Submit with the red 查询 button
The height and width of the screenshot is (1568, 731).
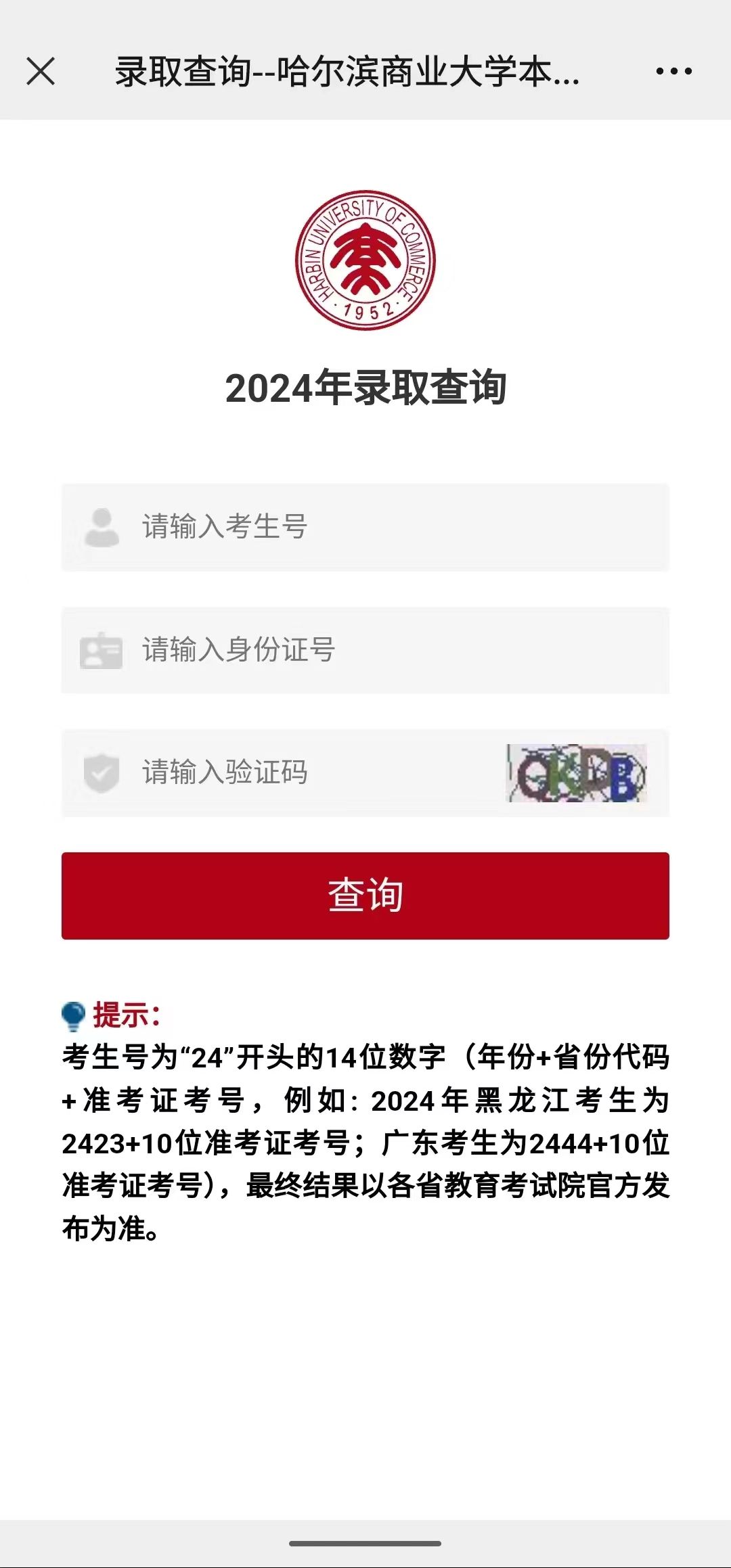coord(365,896)
